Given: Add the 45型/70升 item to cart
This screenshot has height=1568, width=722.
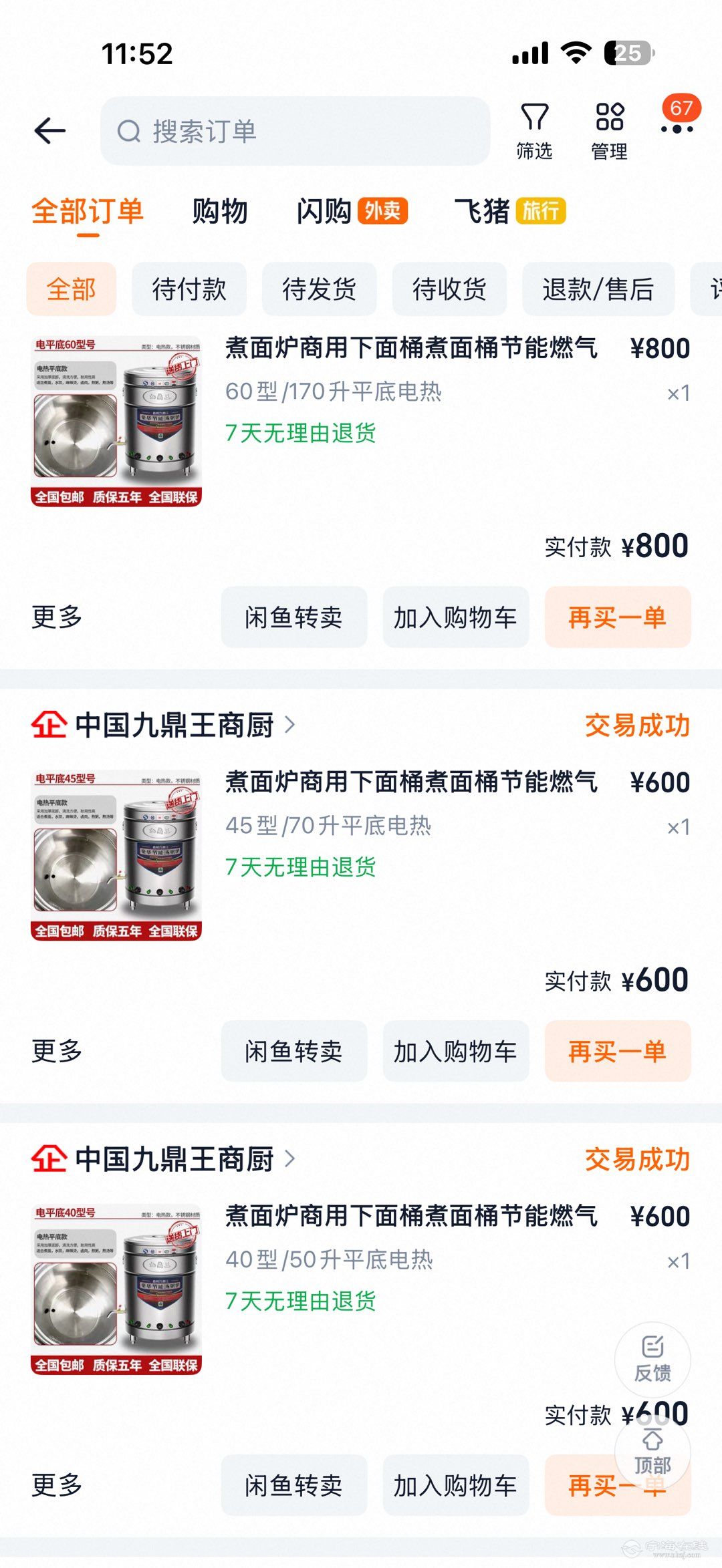Looking at the screenshot, I should pyautogui.click(x=455, y=1052).
